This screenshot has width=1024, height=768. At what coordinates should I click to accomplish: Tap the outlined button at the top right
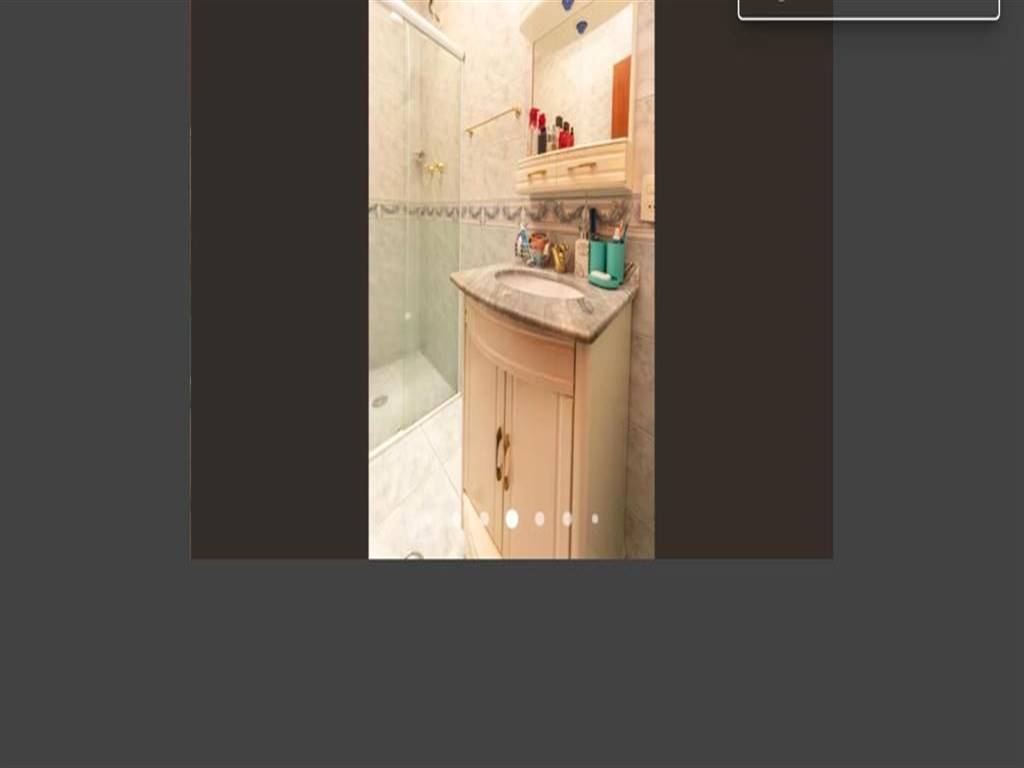(868, 8)
